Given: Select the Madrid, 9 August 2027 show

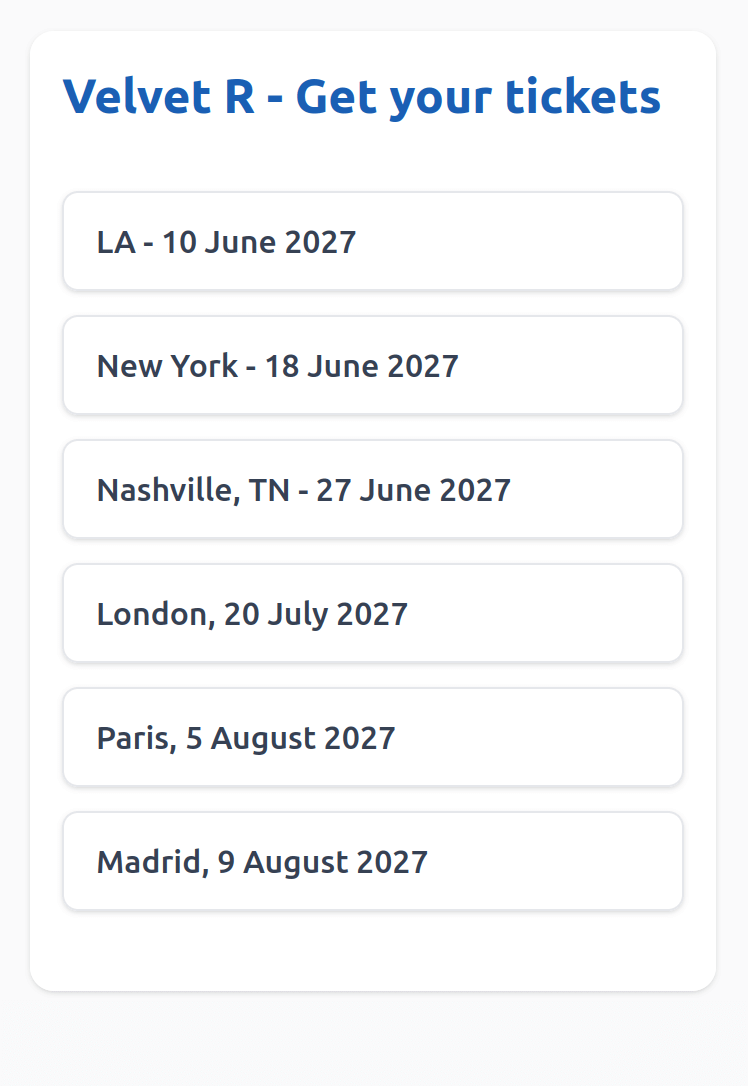Looking at the screenshot, I should [373, 861].
